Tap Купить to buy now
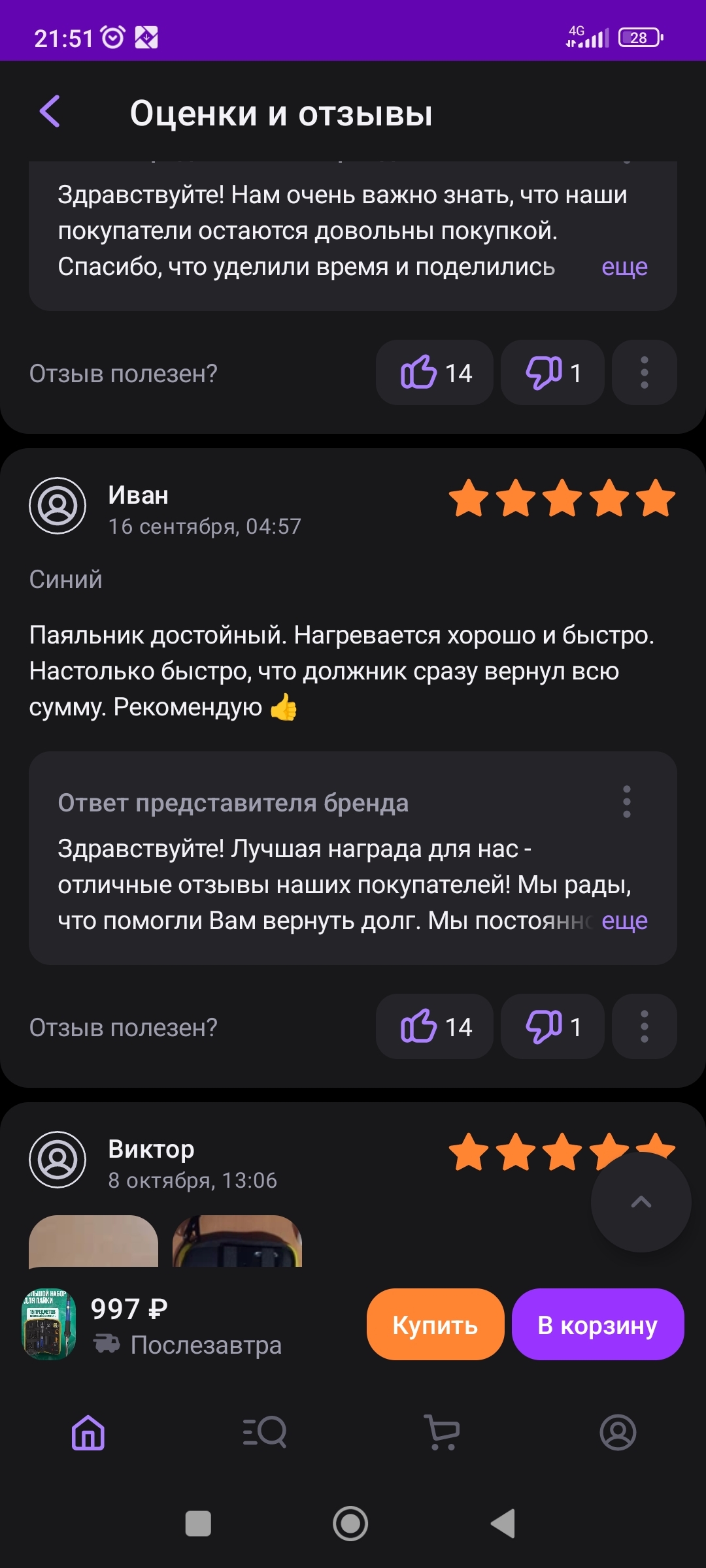This screenshot has width=706, height=1568. pyautogui.click(x=435, y=1325)
